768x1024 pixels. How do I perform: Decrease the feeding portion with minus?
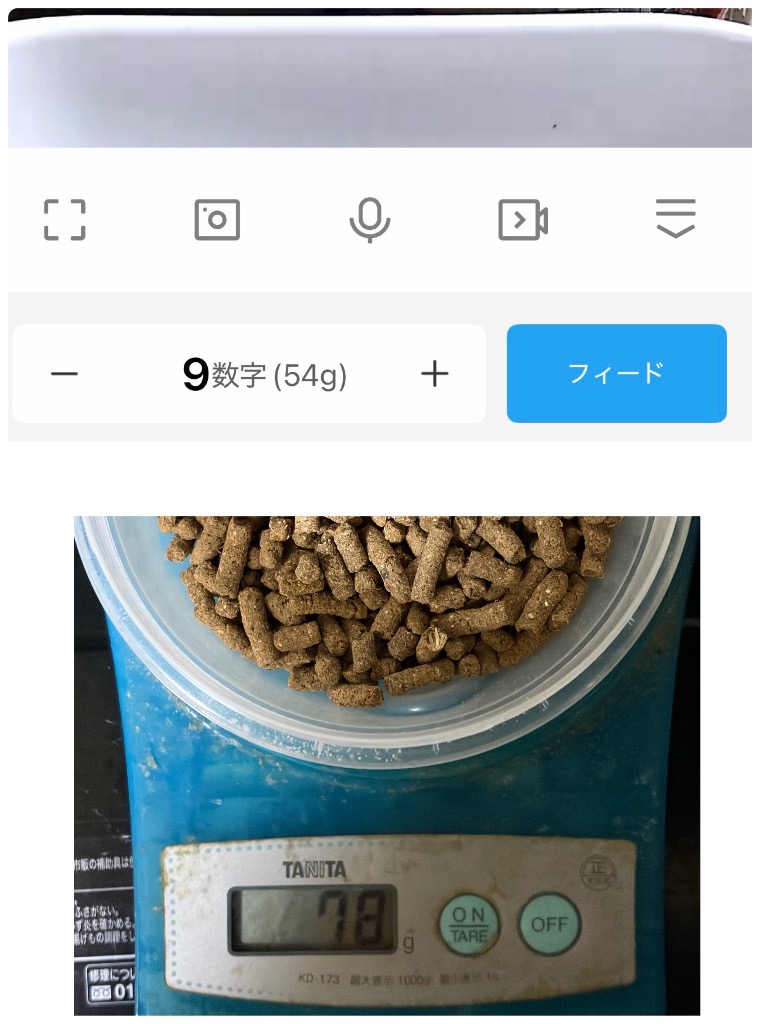point(63,373)
